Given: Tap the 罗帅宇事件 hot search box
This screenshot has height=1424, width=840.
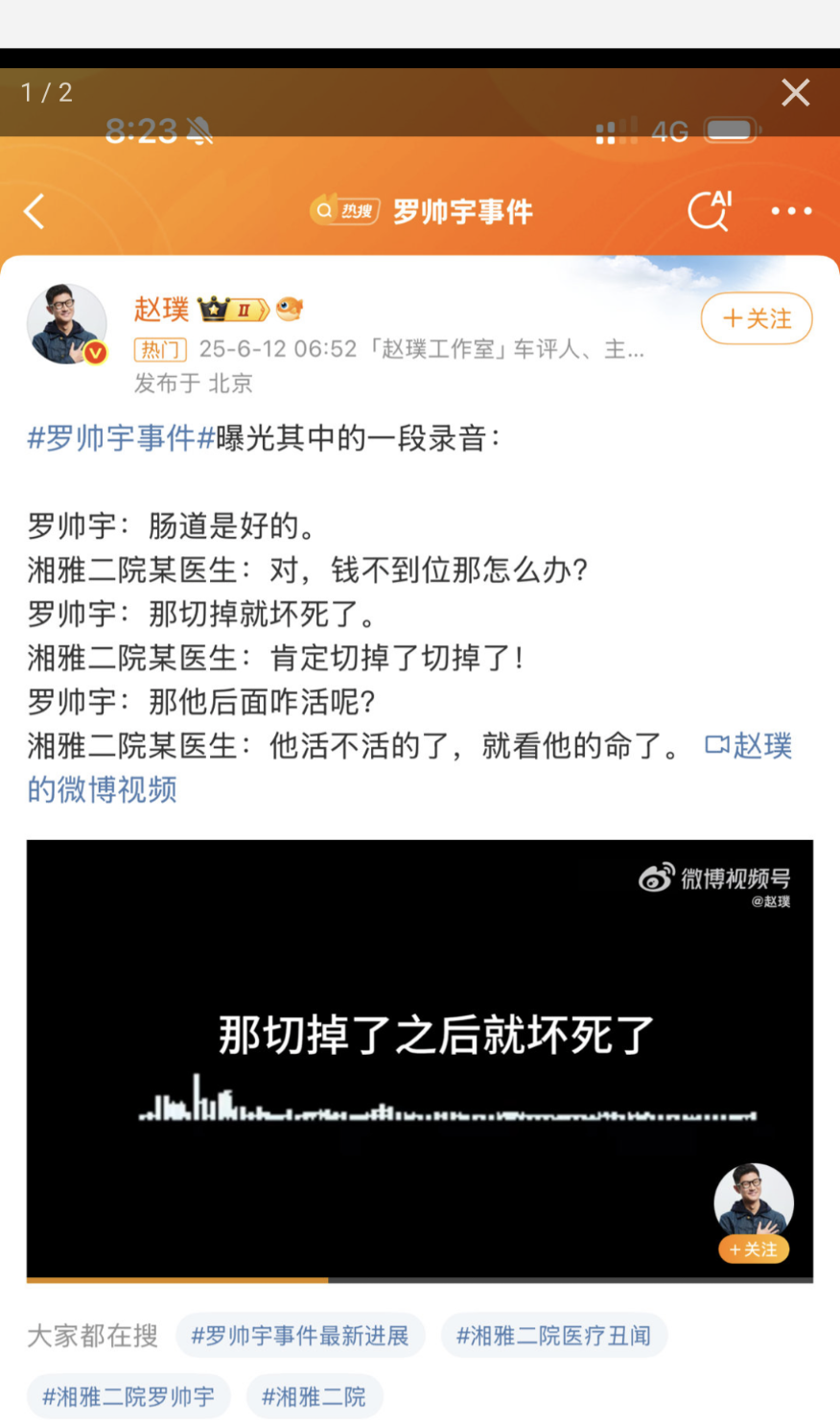Looking at the screenshot, I should (x=422, y=211).
